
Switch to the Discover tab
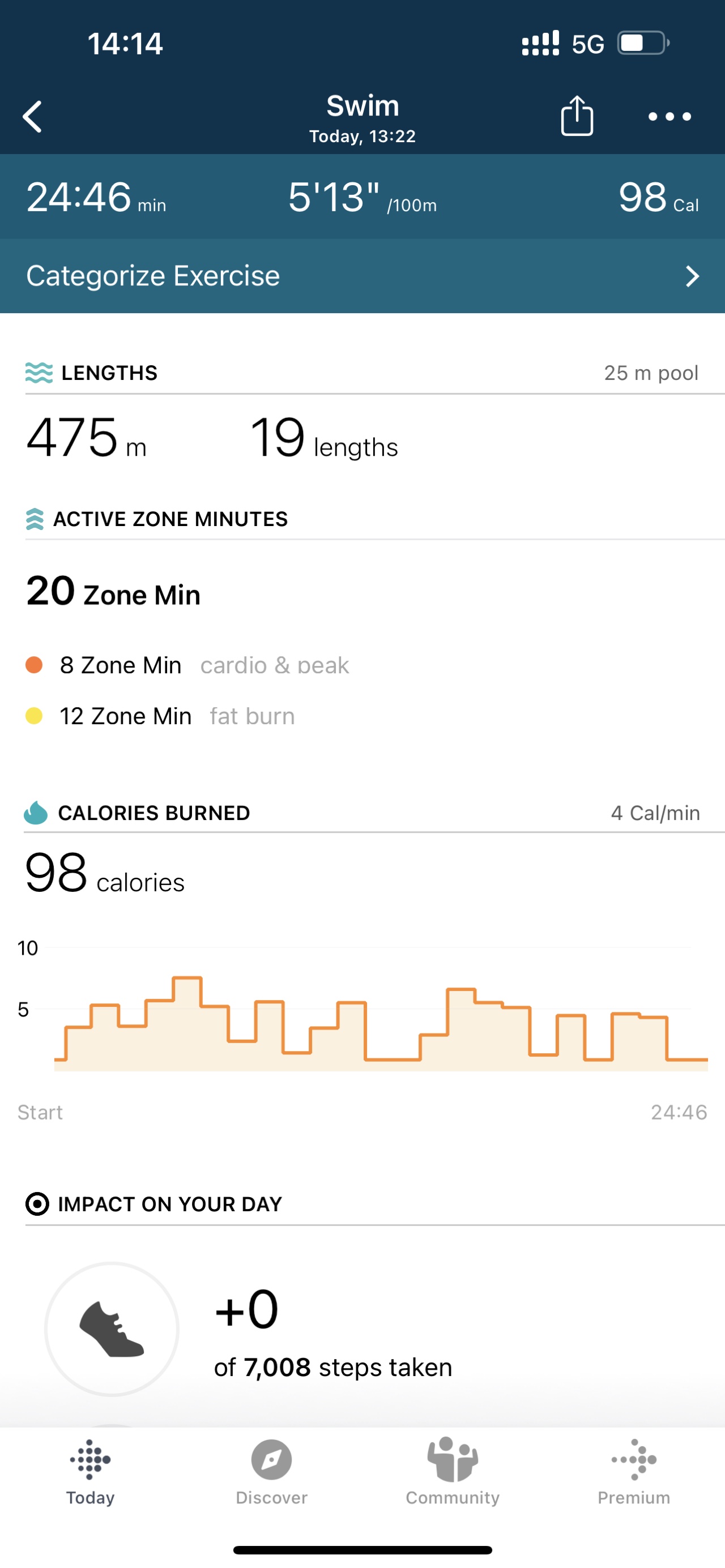271,1472
